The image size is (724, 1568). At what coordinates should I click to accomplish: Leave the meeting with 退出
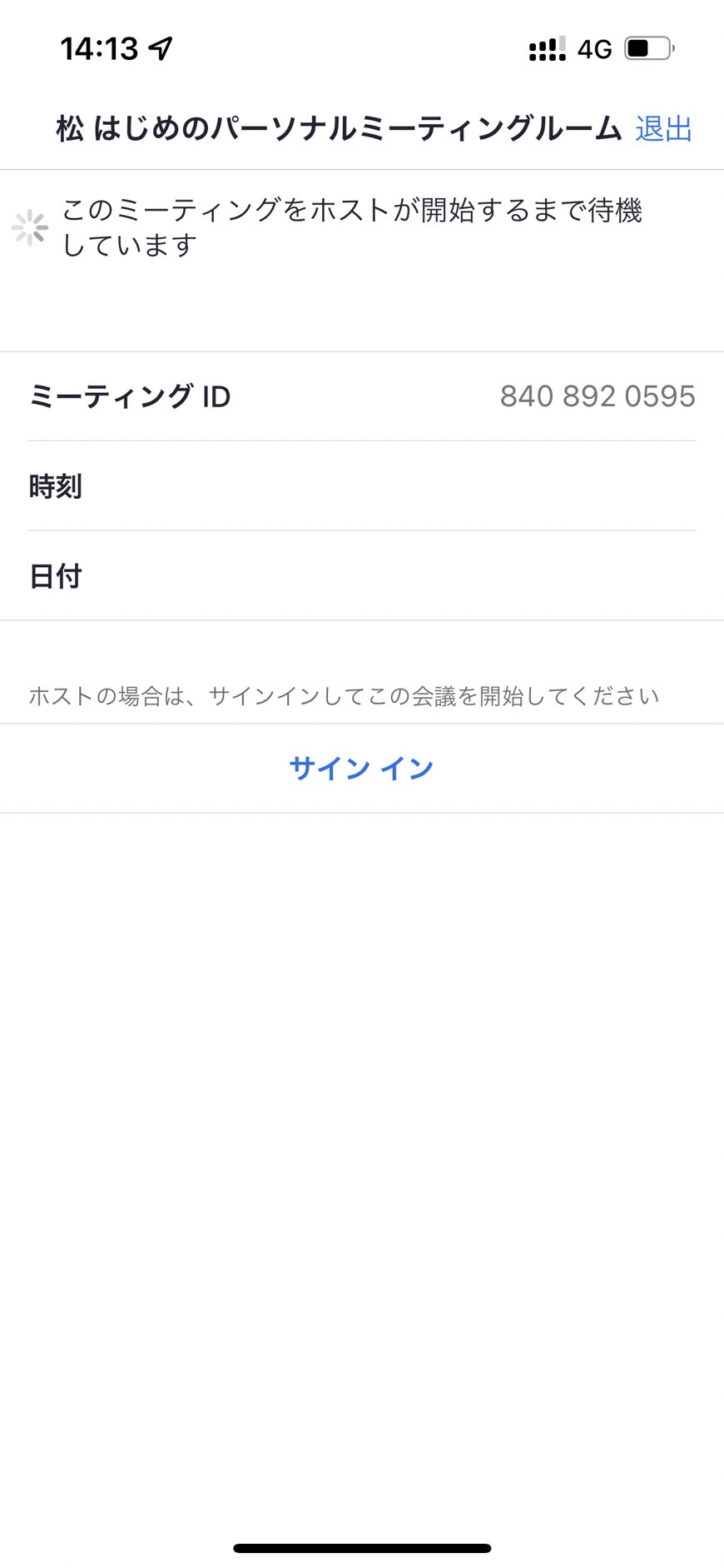pyautogui.click(x=663, y=129)
